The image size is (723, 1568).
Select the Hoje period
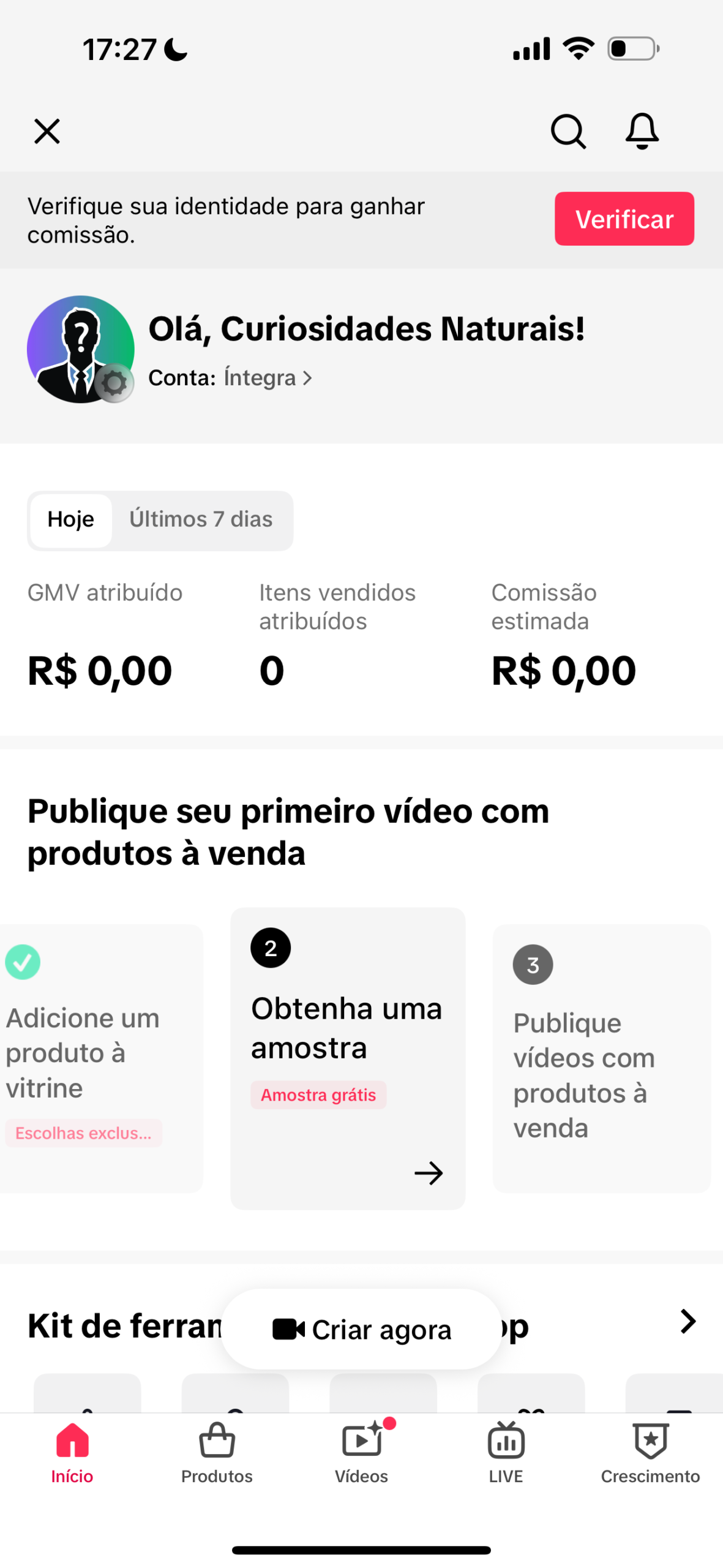tap(71, 519)
